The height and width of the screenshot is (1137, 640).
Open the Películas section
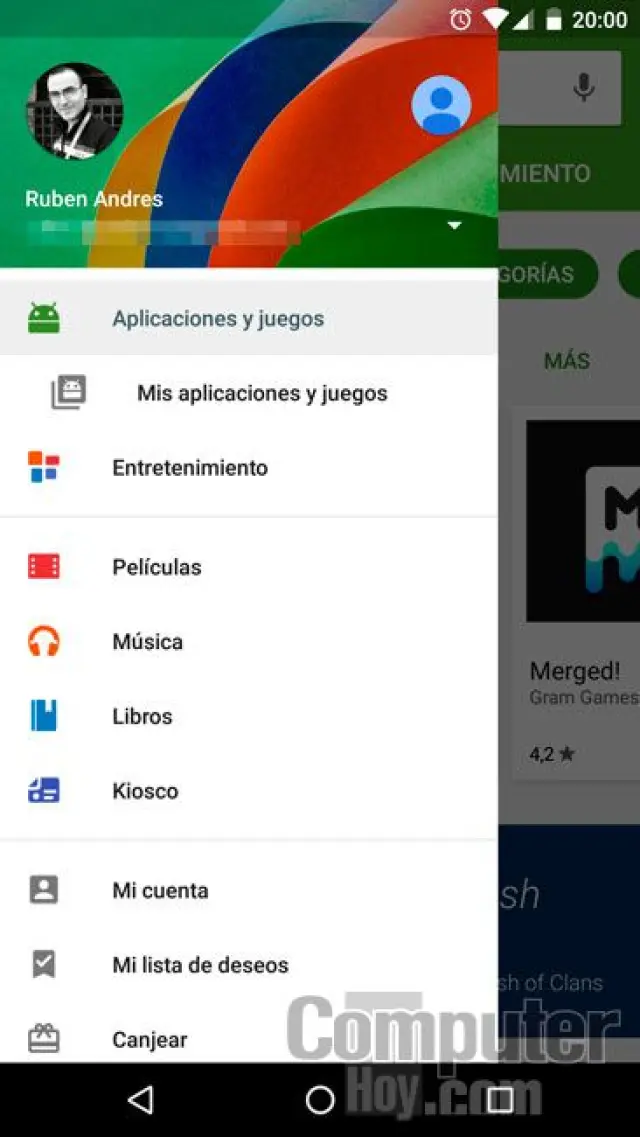(157, 567)
